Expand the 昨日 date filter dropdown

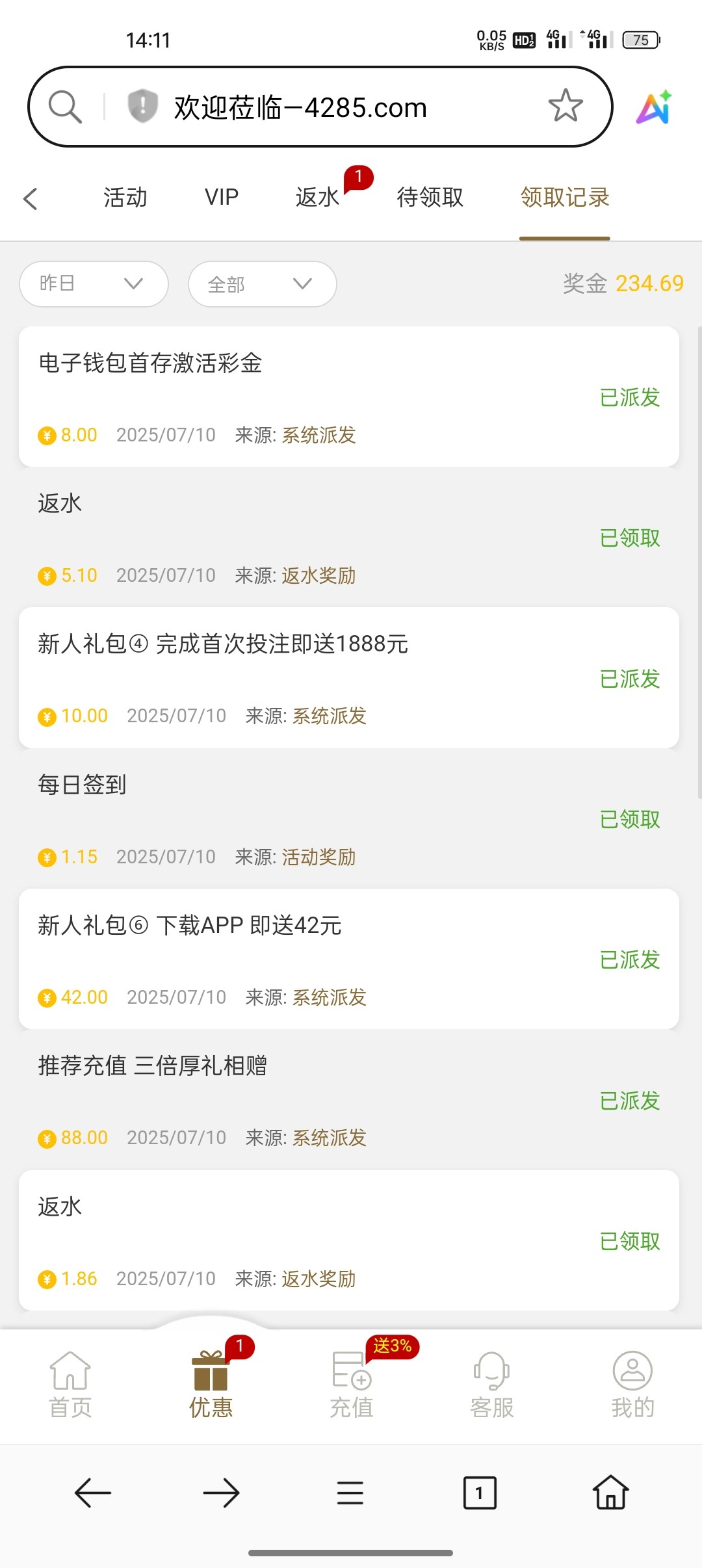point(93,283)
